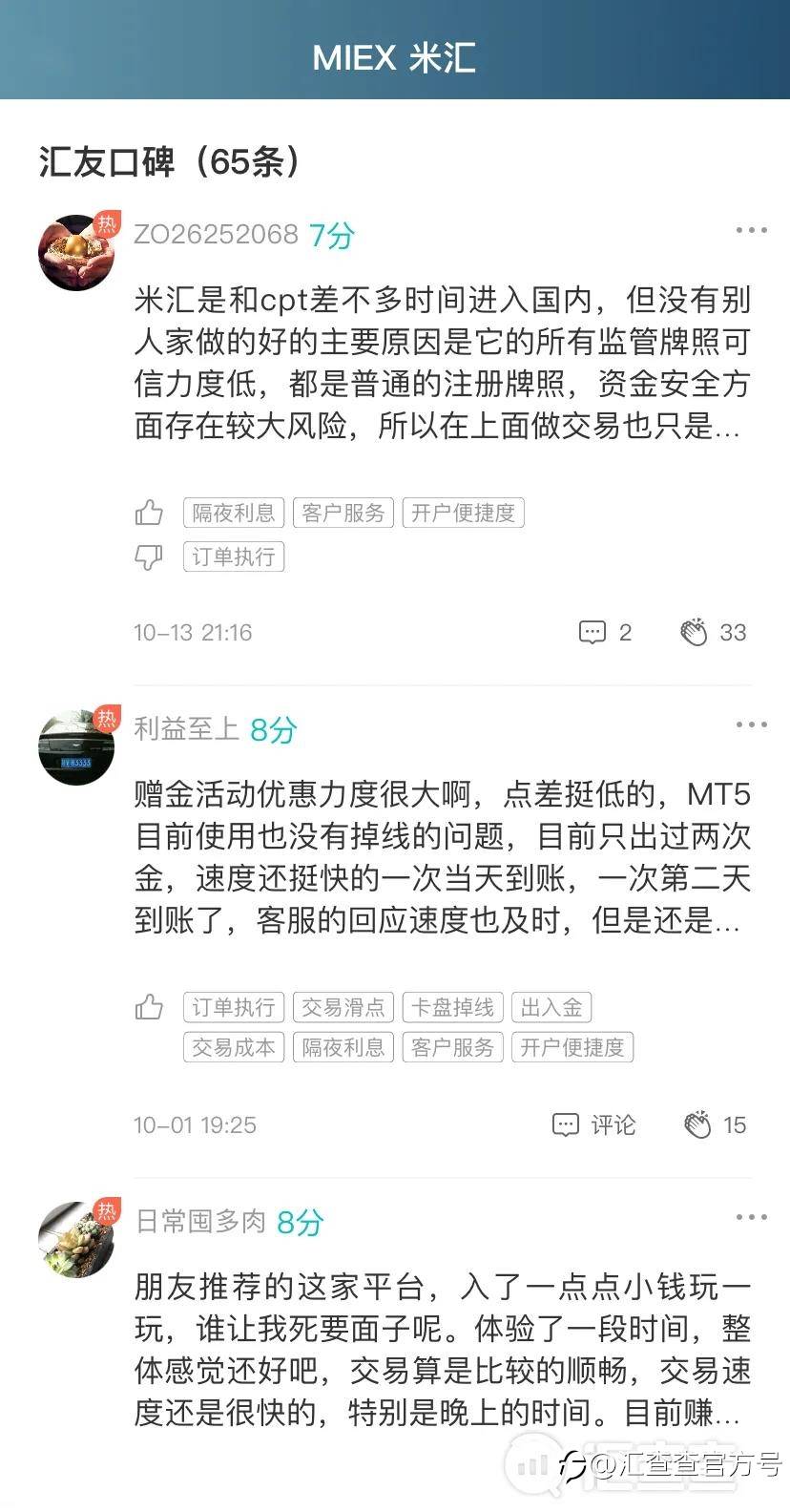Viewport: 790px width, 1512px height.
Task: Expand ZO26252068's full review text
Action: (x=441, y=364)
